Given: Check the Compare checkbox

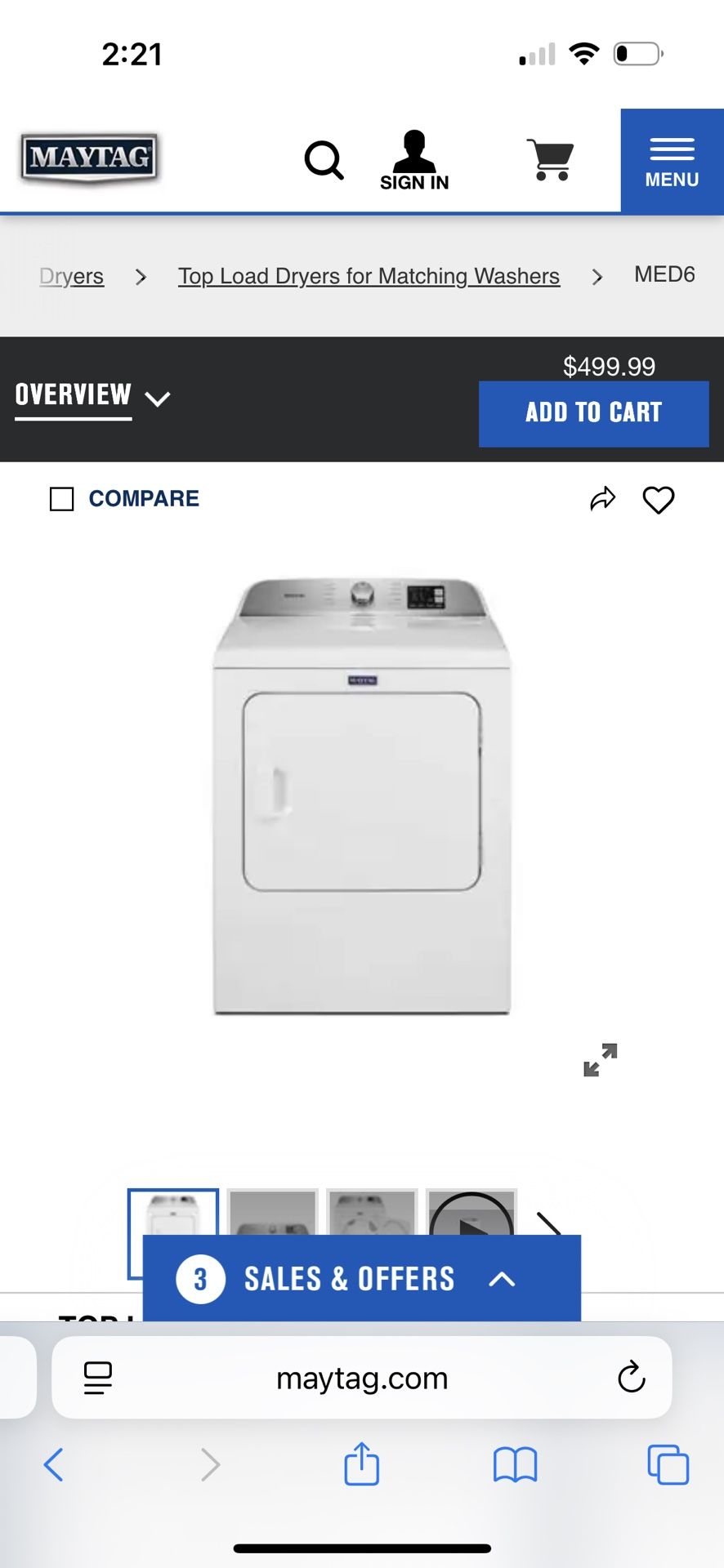Looking at the screenshot, I should tap(62, 499).
